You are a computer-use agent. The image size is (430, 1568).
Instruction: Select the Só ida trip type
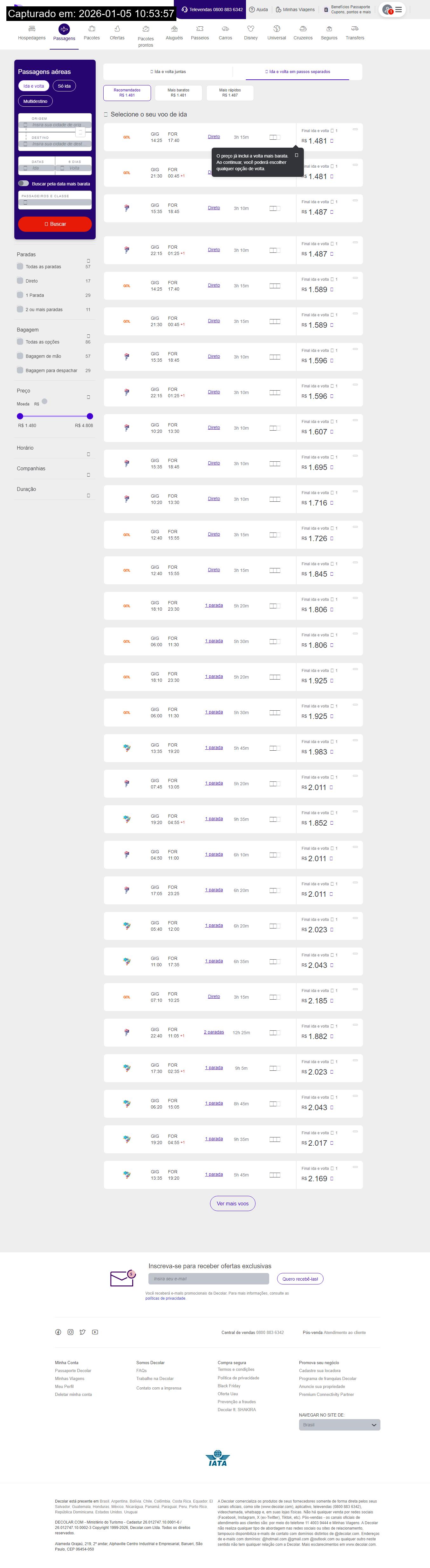64,86
